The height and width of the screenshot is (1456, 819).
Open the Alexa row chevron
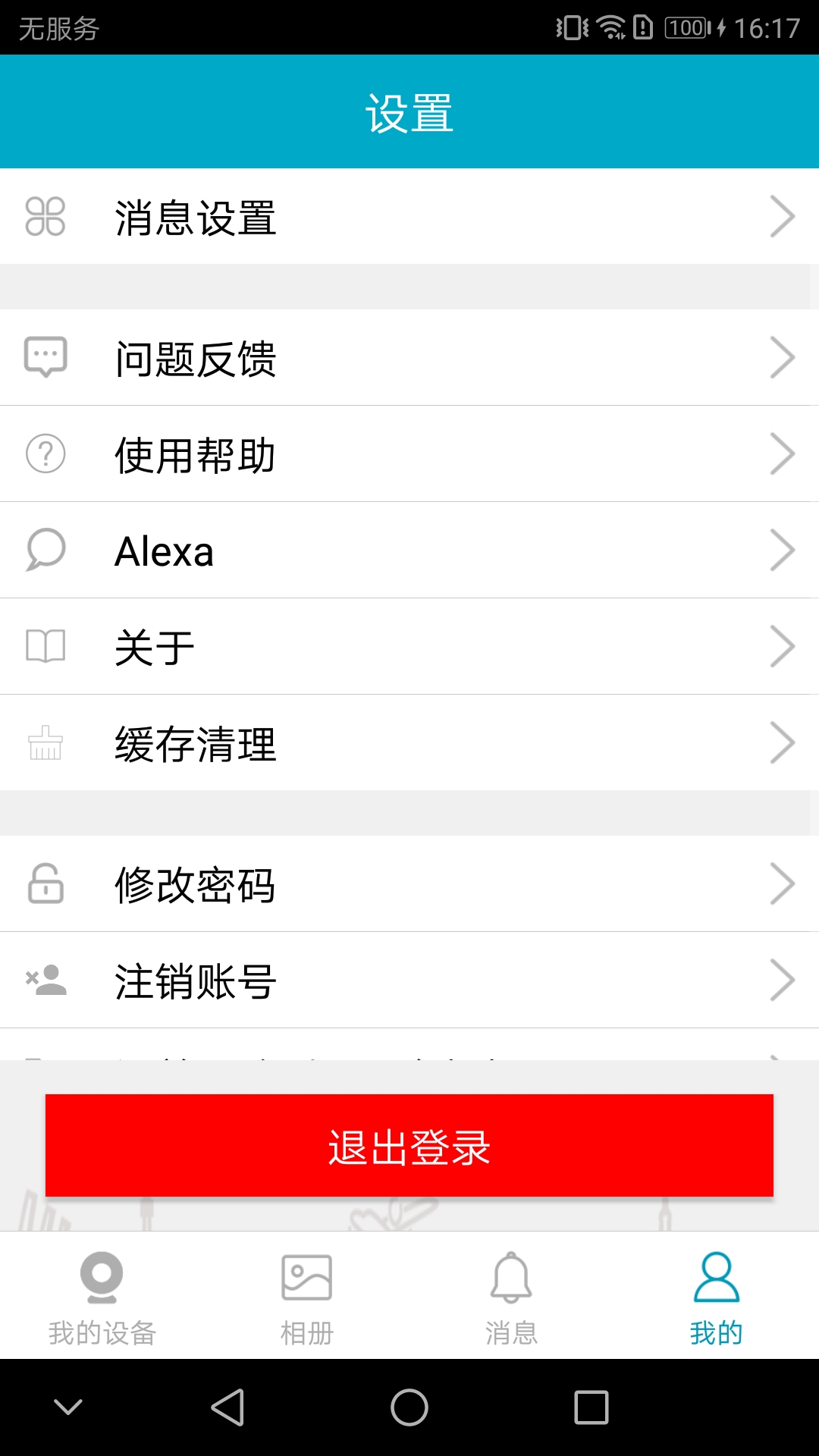783,551
